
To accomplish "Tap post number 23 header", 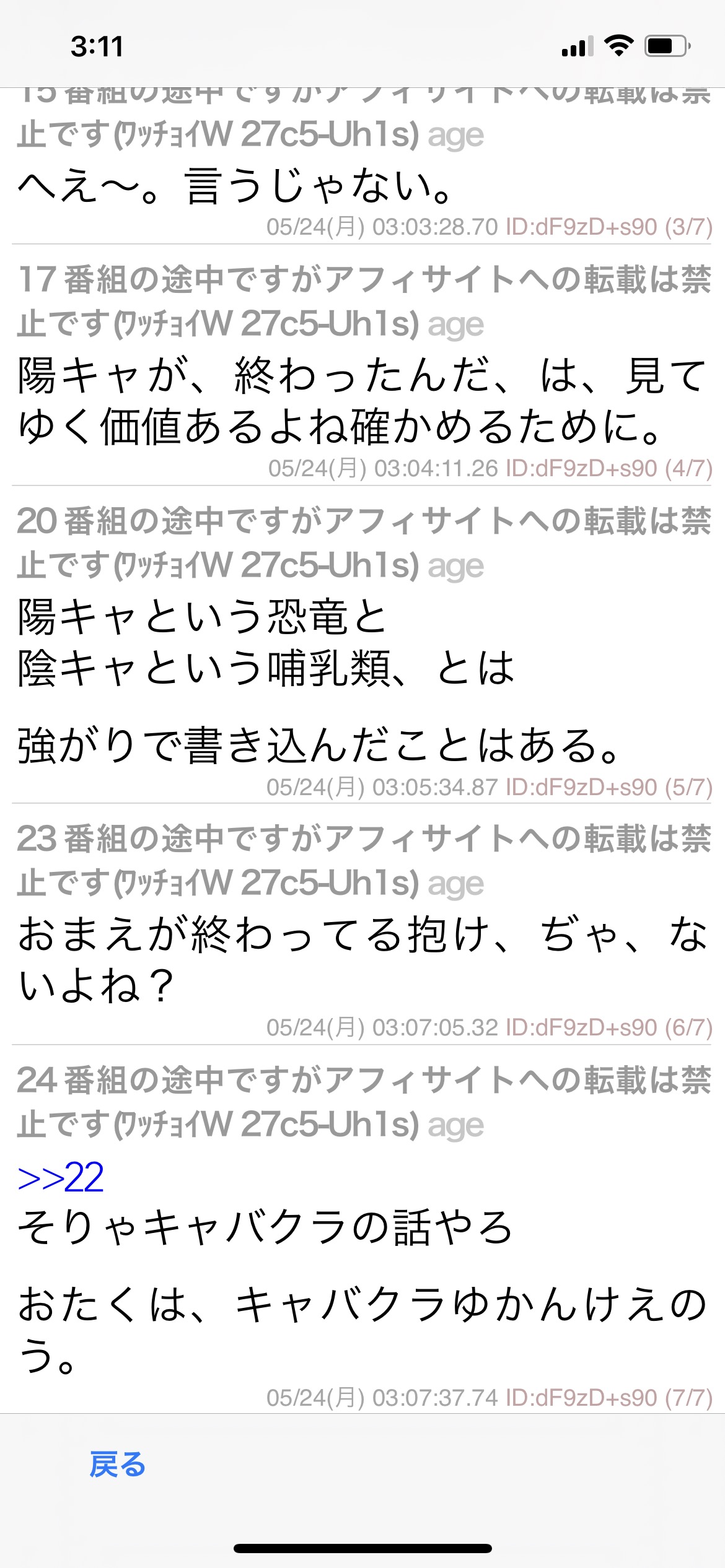I will click(x=363, y=860).
